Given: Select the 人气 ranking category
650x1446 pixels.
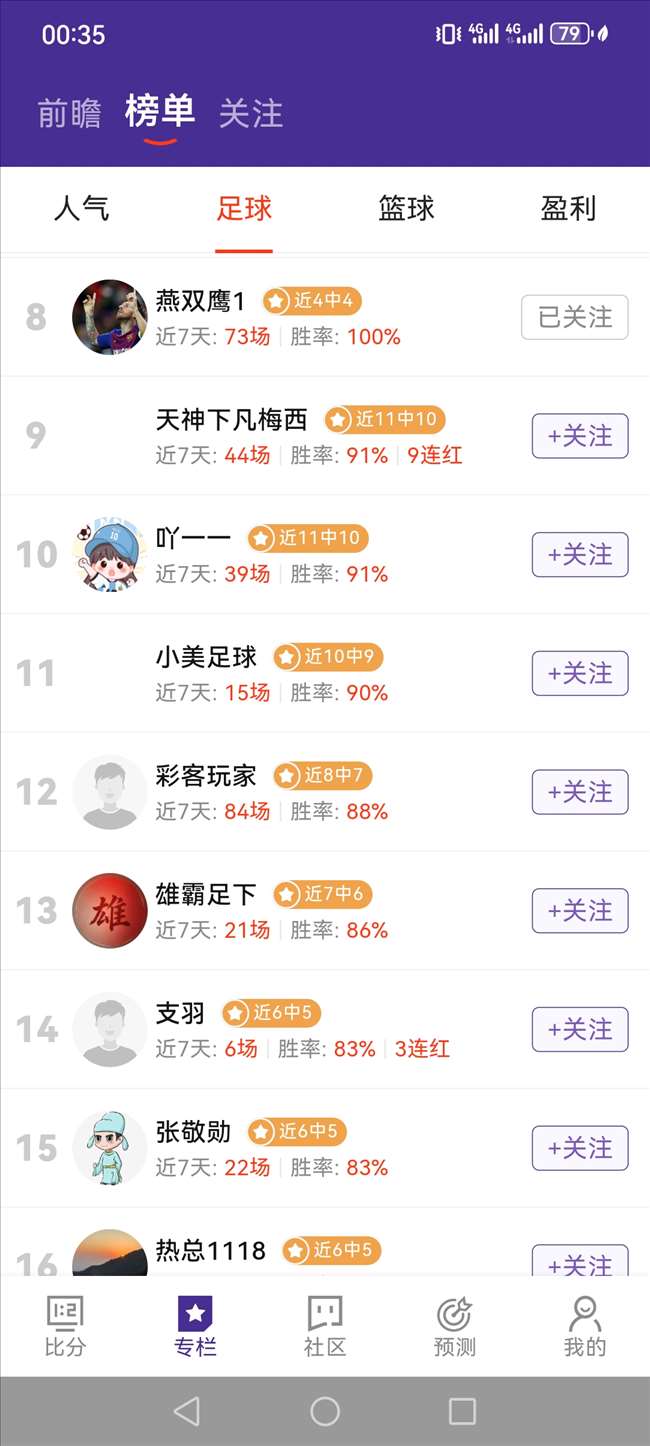Looking at the screenshot, I should 81,209.
